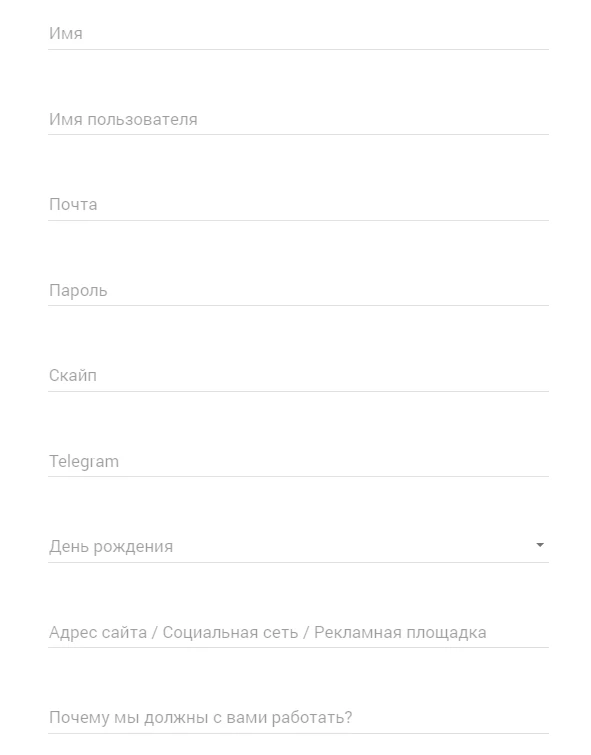Focus the Имя пользователя field
This screenshot has height=755, width=591.
point(298,119)
